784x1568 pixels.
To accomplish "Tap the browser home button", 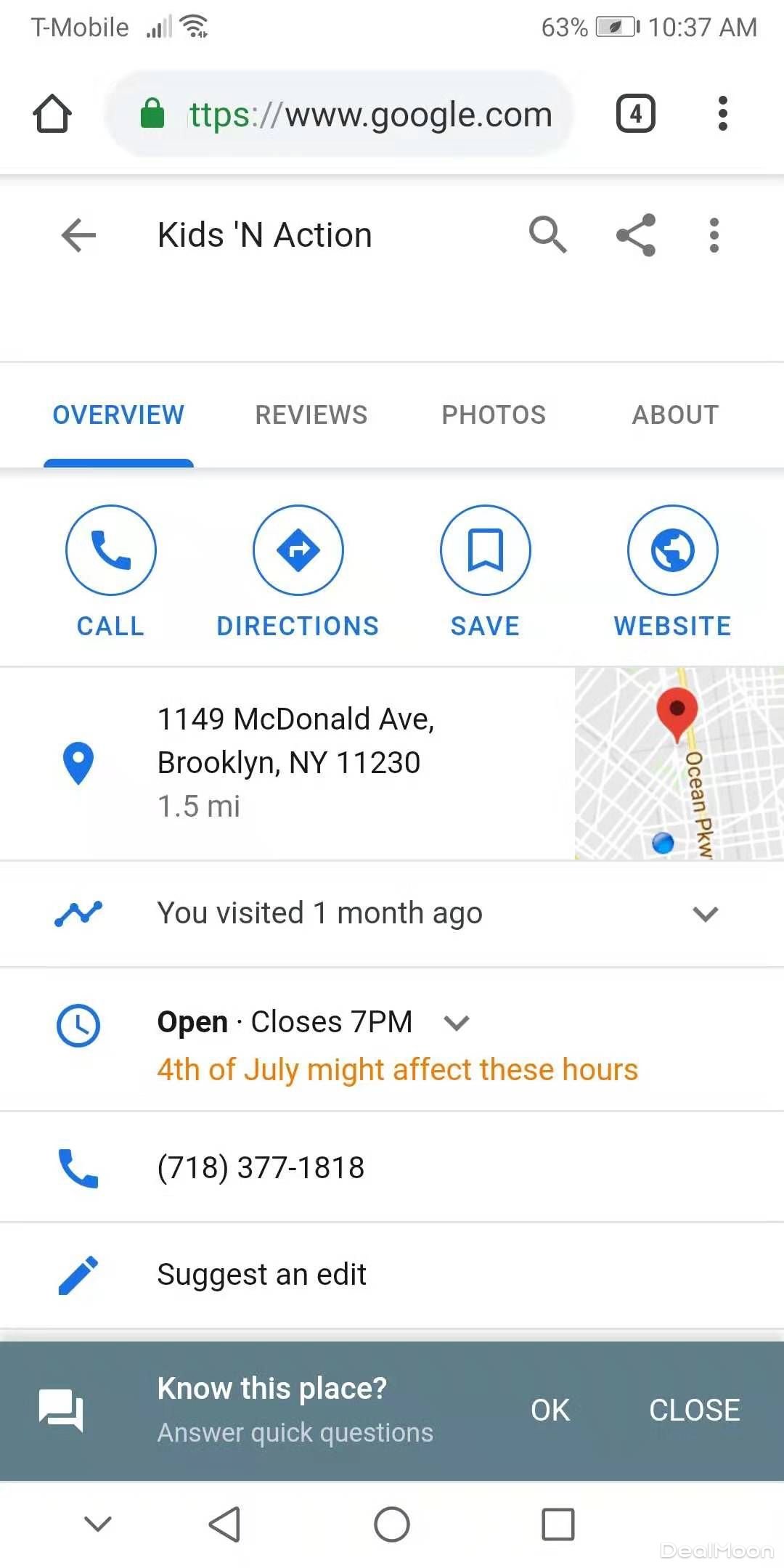I will click(x=52, y=114).
